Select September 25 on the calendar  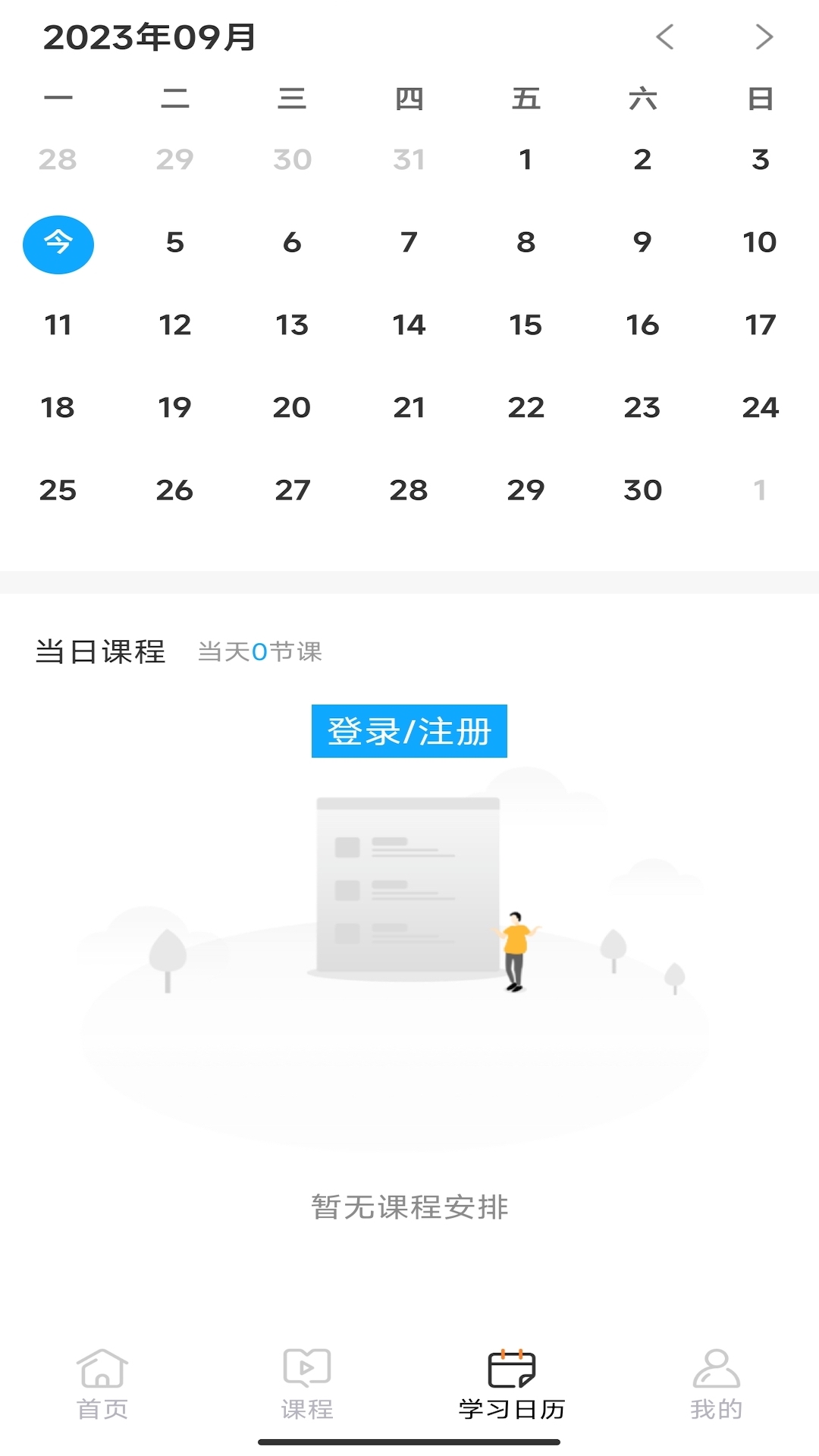[x=58, y=491]
